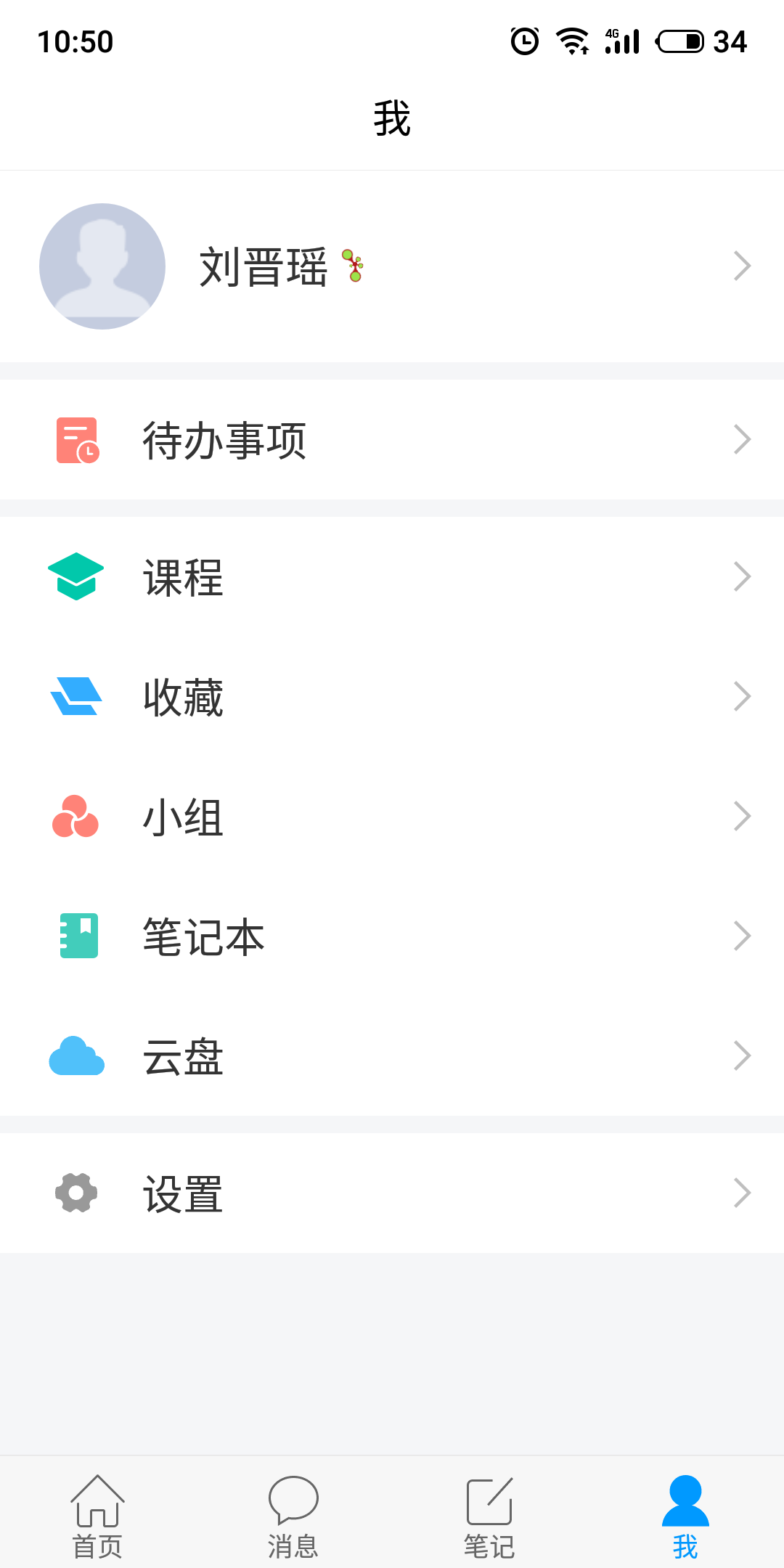Open 收藏 favorites
This screenshot has width=784, height=1568.
(392, 697)
